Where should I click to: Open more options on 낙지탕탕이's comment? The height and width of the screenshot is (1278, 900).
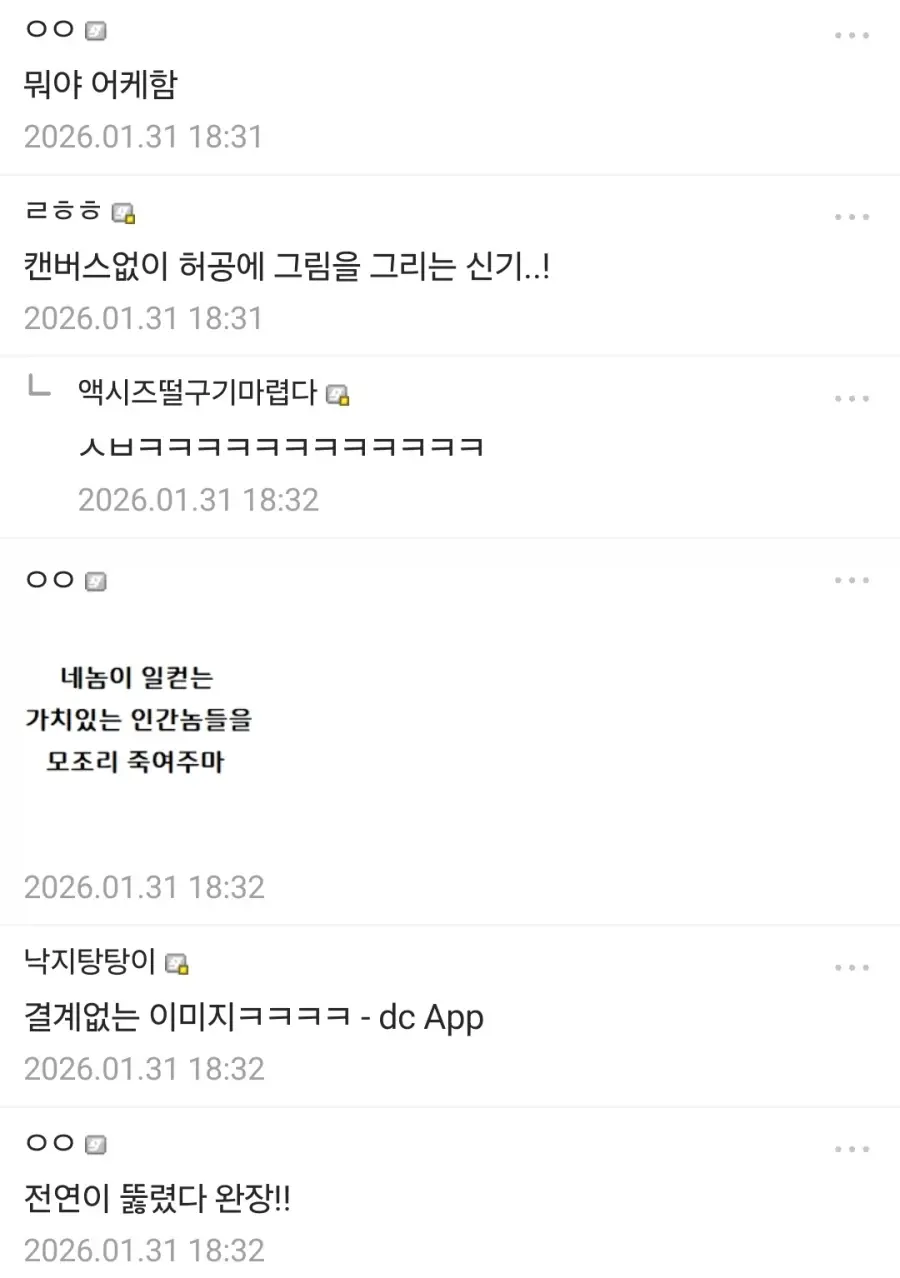coord(851,968)
